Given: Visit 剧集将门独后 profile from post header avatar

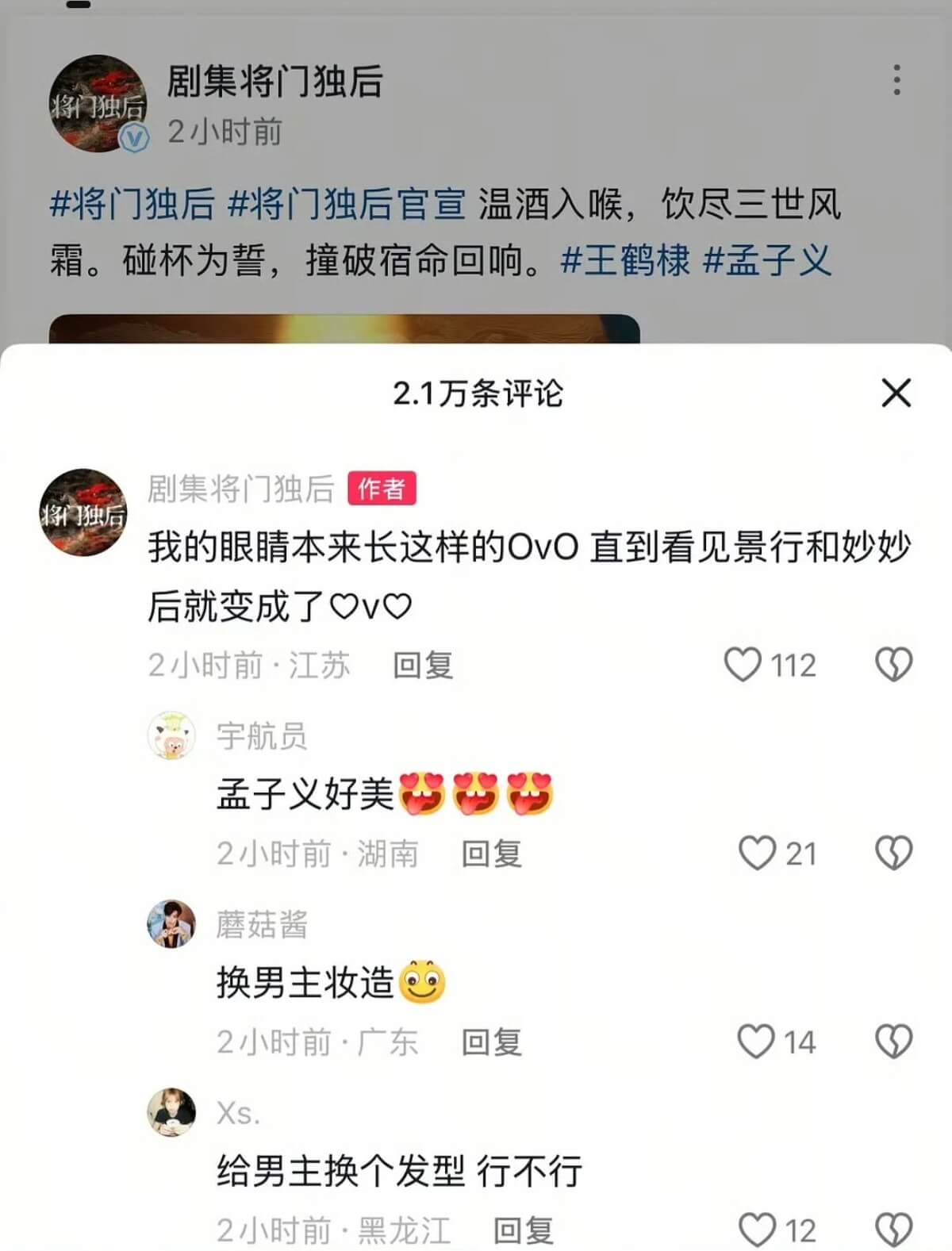Looking at the screenshot, I should click(x=98, y=103).
